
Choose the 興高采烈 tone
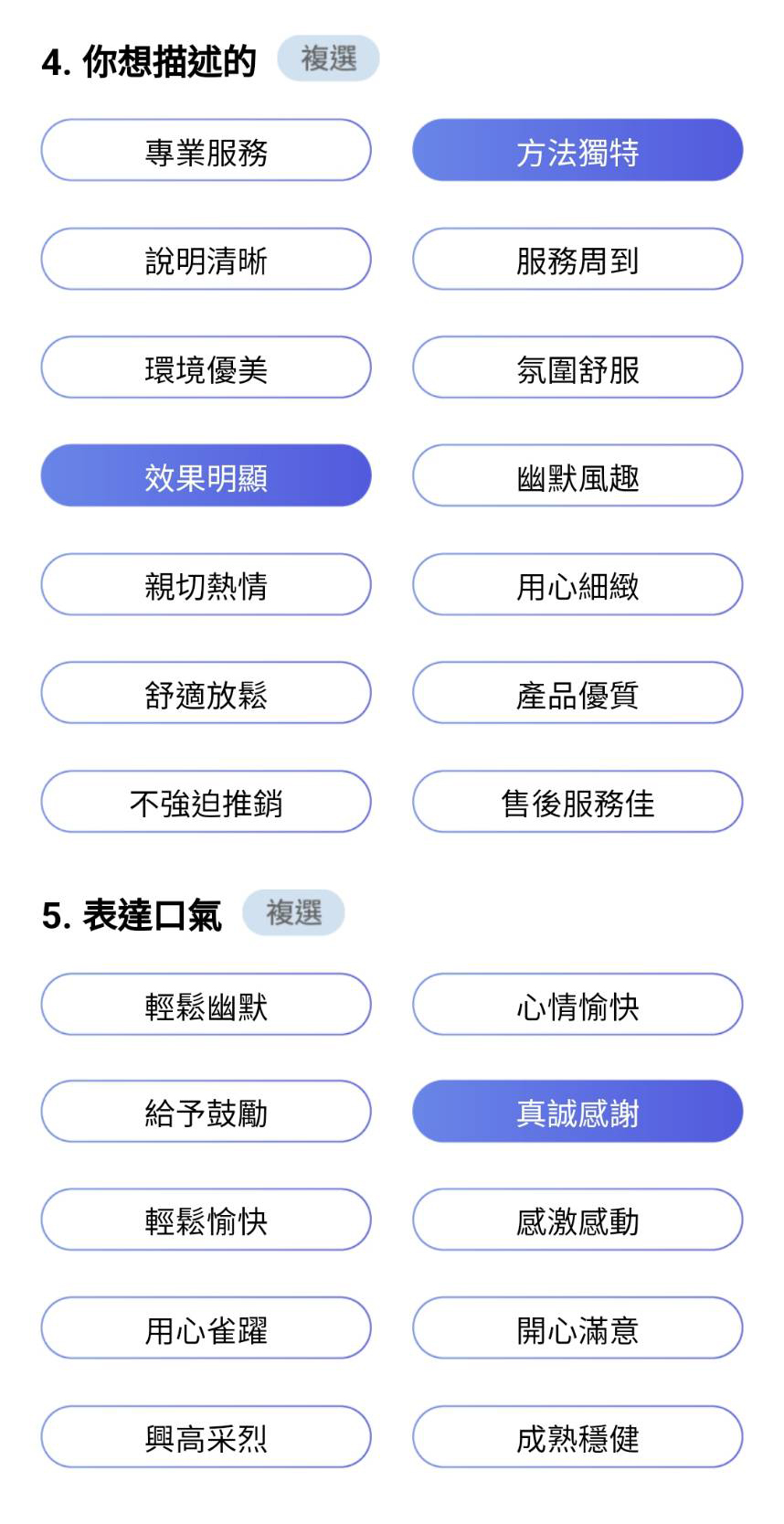[206, 1437]
